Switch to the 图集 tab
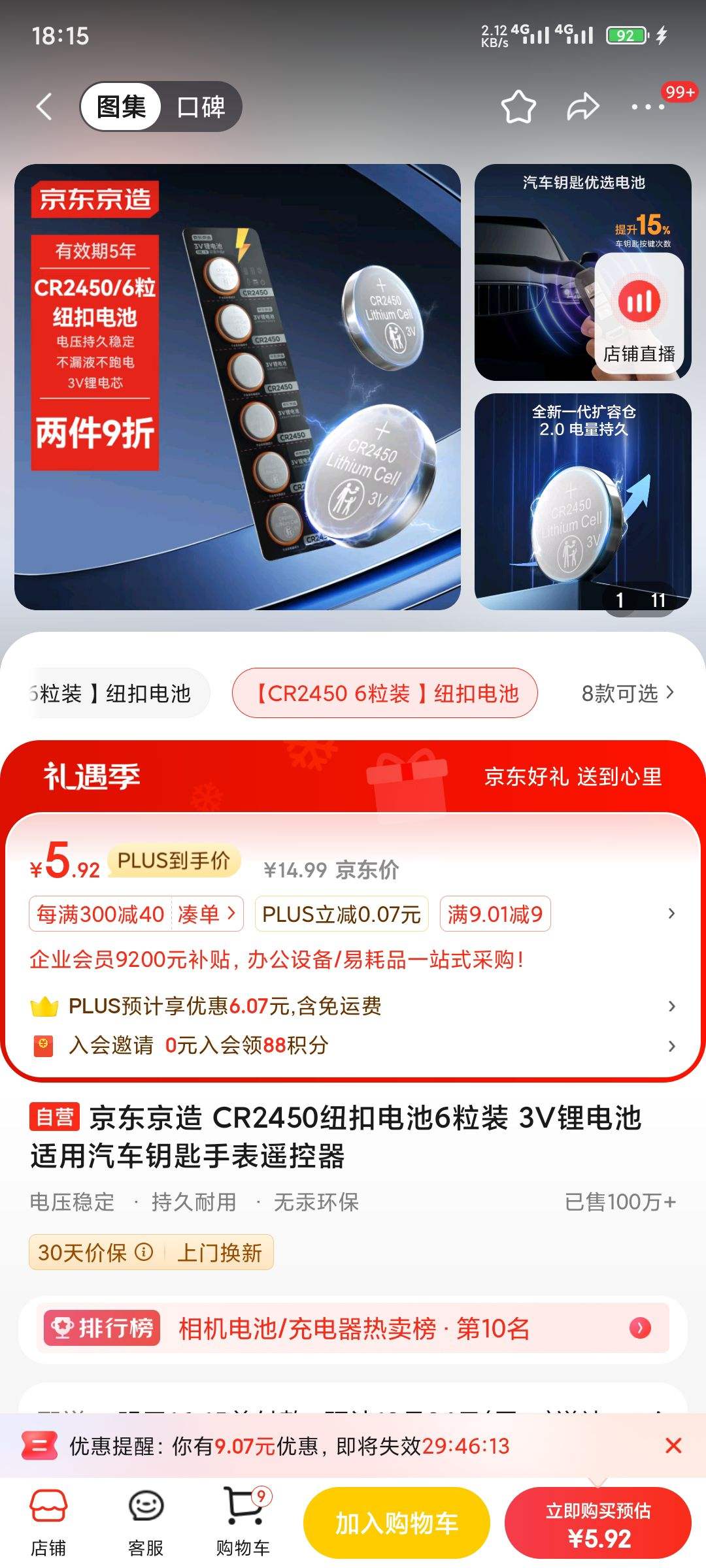 pos(121,106)
